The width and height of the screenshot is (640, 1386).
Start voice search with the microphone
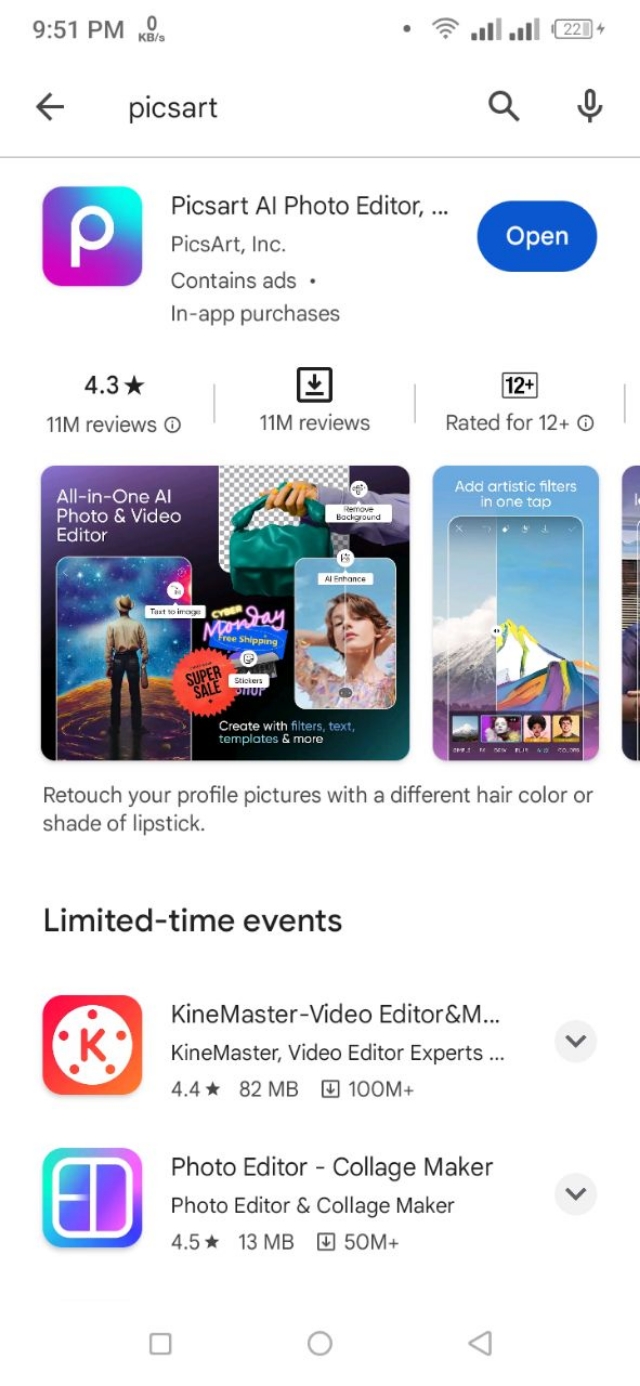click(x=590, y=106)
